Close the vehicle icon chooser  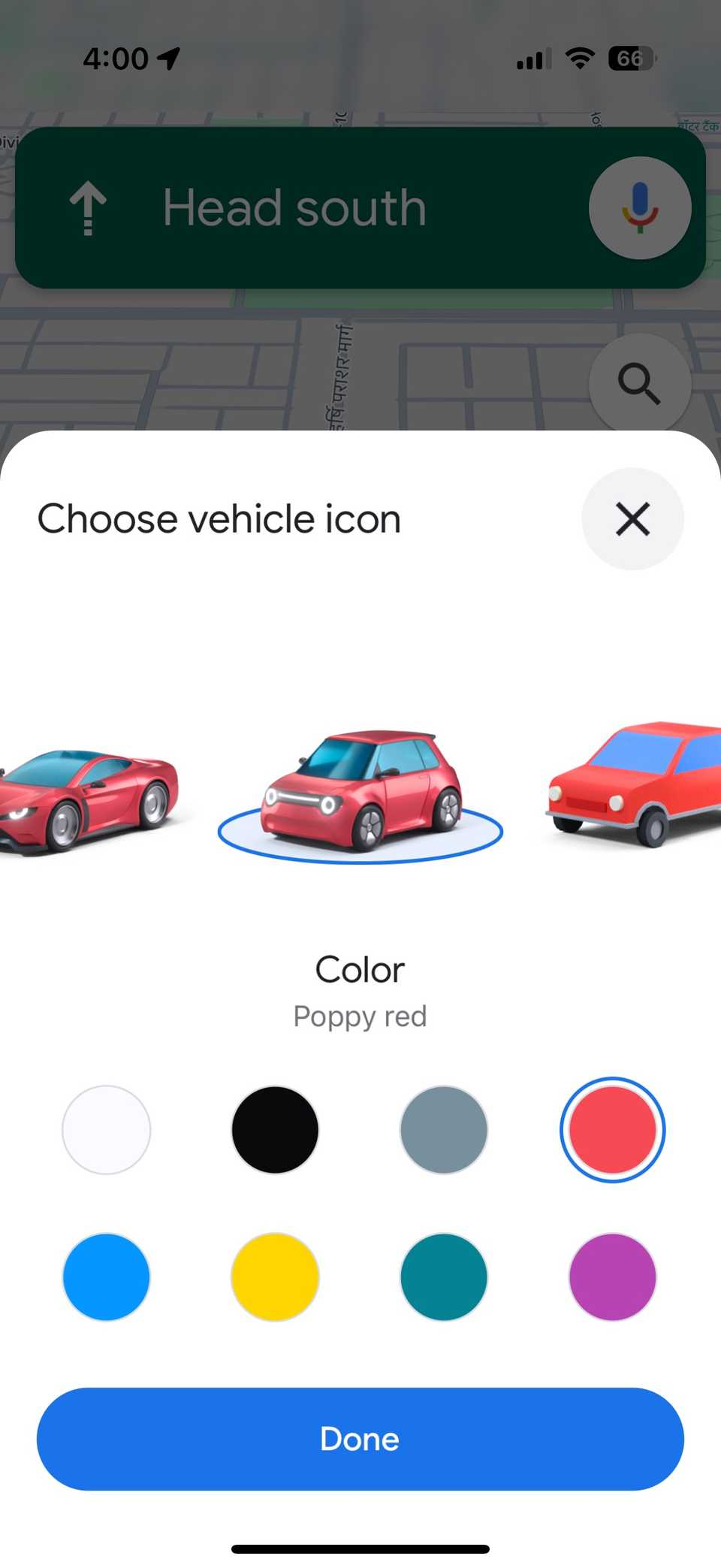pyautogui.click(x=632, y=519)
